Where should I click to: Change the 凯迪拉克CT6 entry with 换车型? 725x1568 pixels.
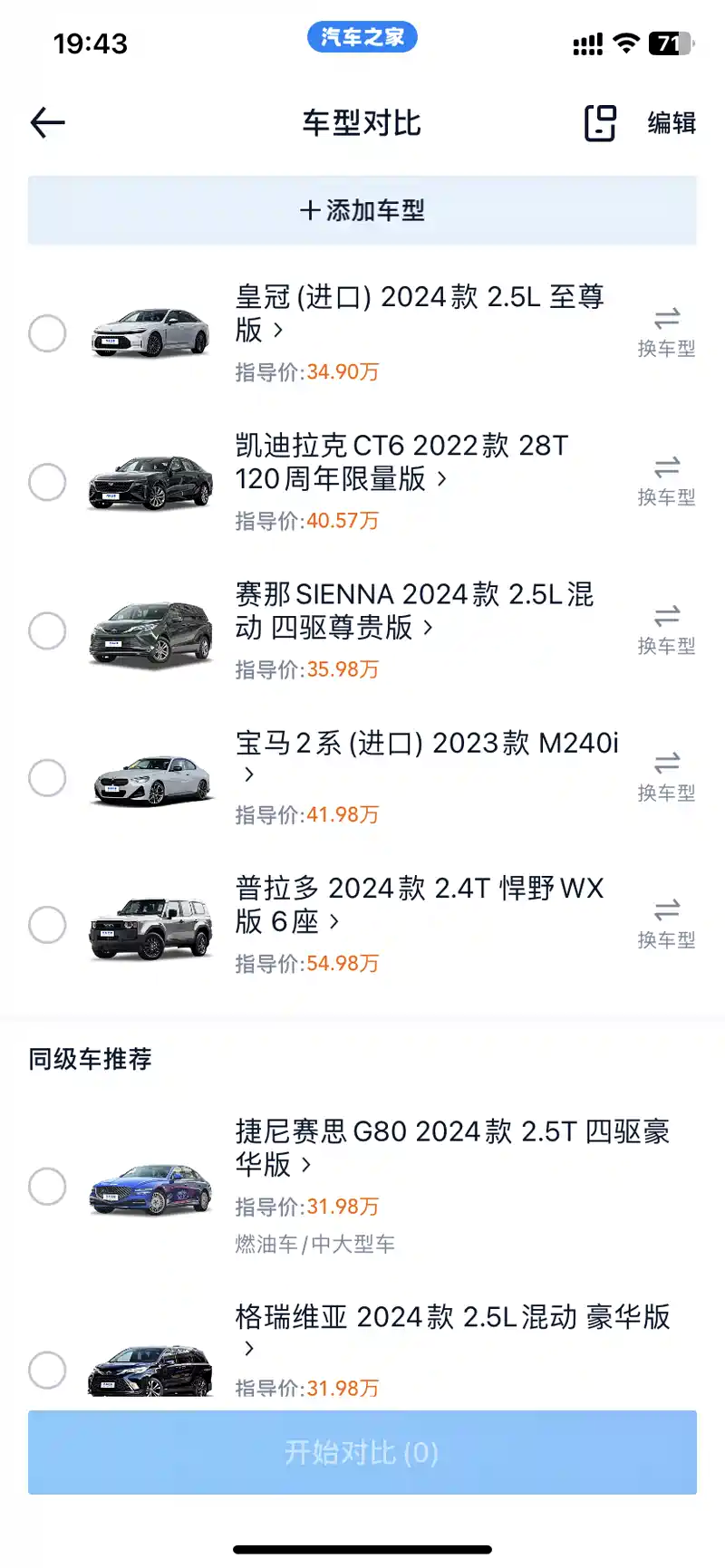(x=666, y=481)
